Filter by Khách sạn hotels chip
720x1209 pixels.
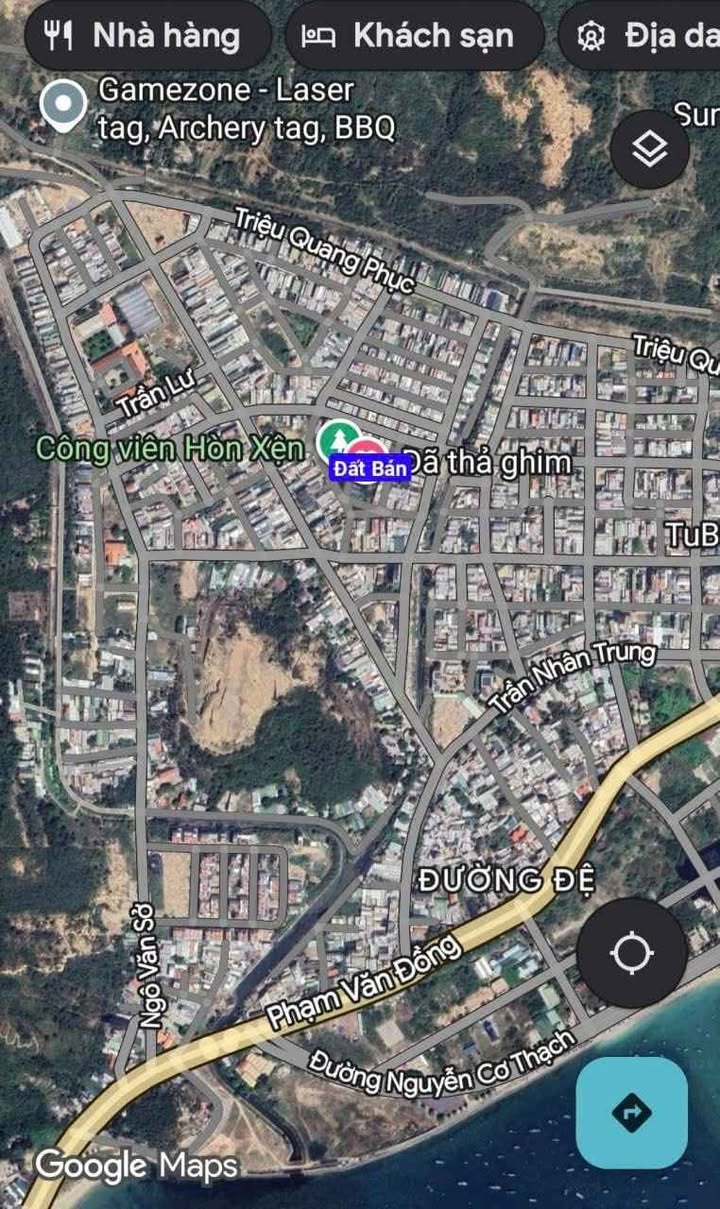[x=414, y=36]
